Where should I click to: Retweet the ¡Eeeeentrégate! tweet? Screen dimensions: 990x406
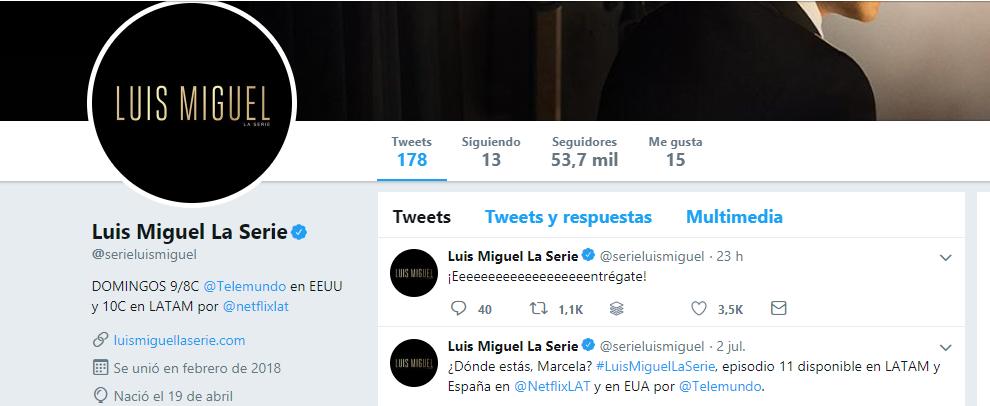(536, 309)
